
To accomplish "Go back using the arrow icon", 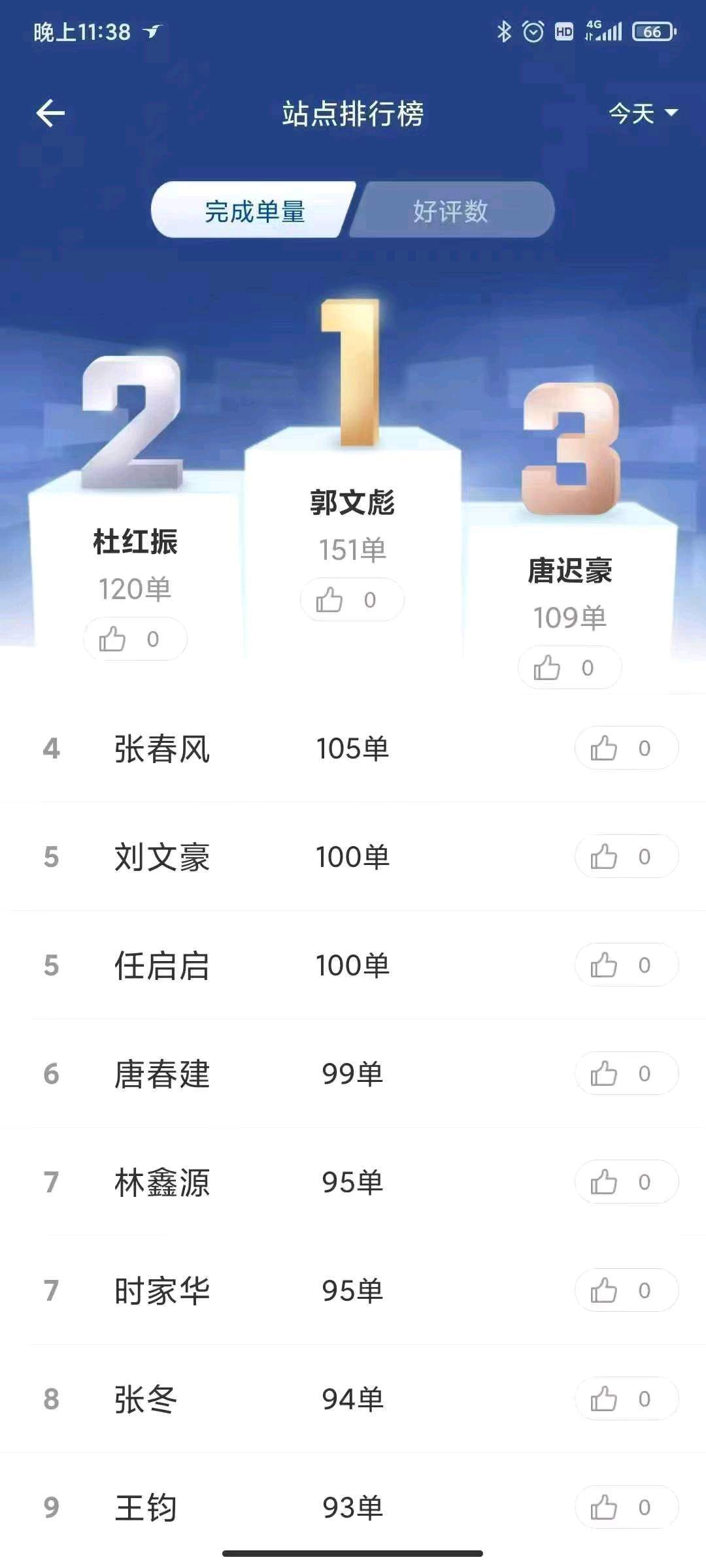I will point(50,113).
